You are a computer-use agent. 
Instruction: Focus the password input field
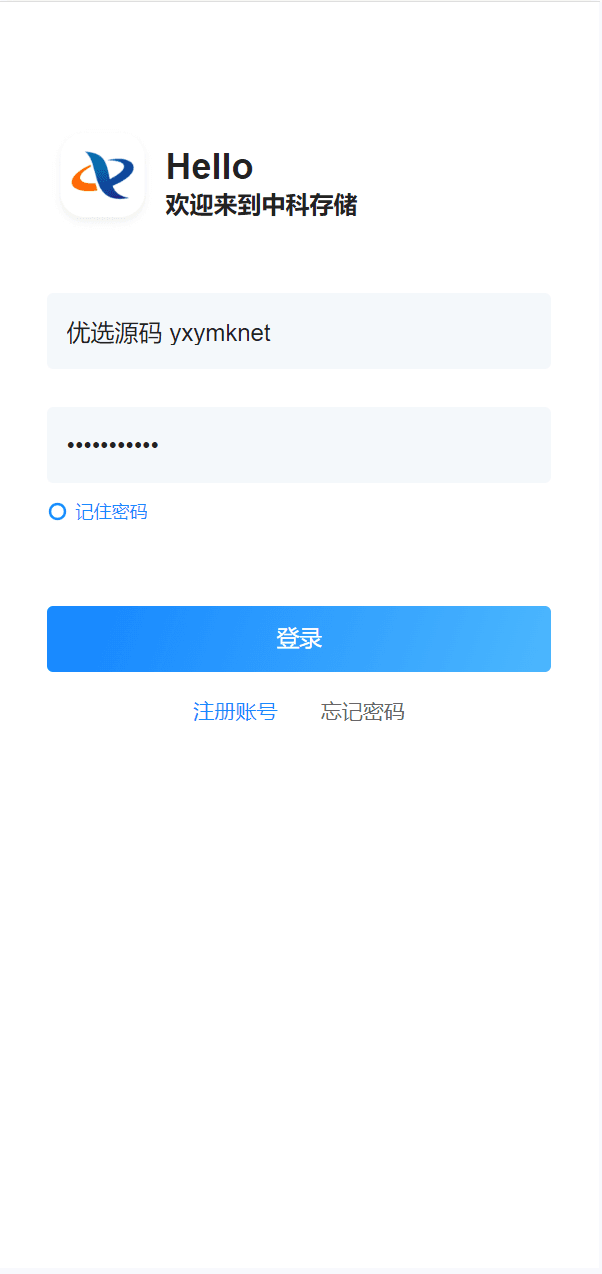pos(298,445)
